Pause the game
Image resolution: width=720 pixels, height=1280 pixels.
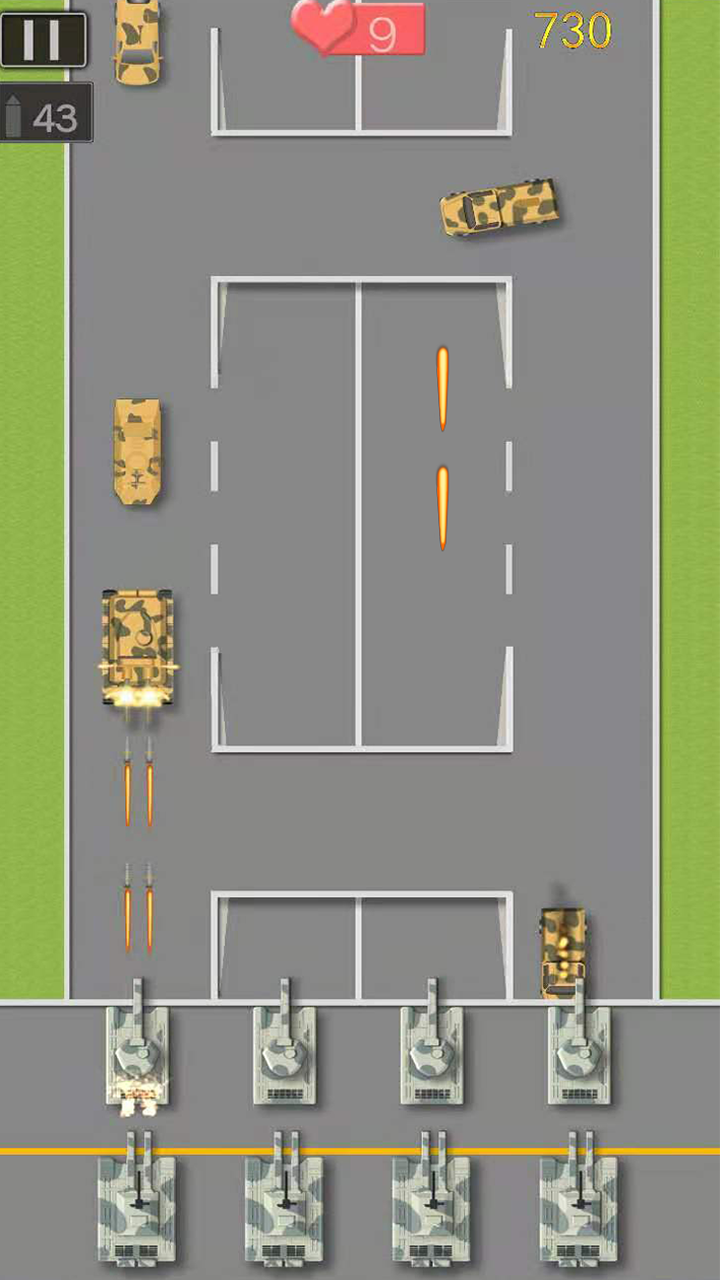point(42,39)
